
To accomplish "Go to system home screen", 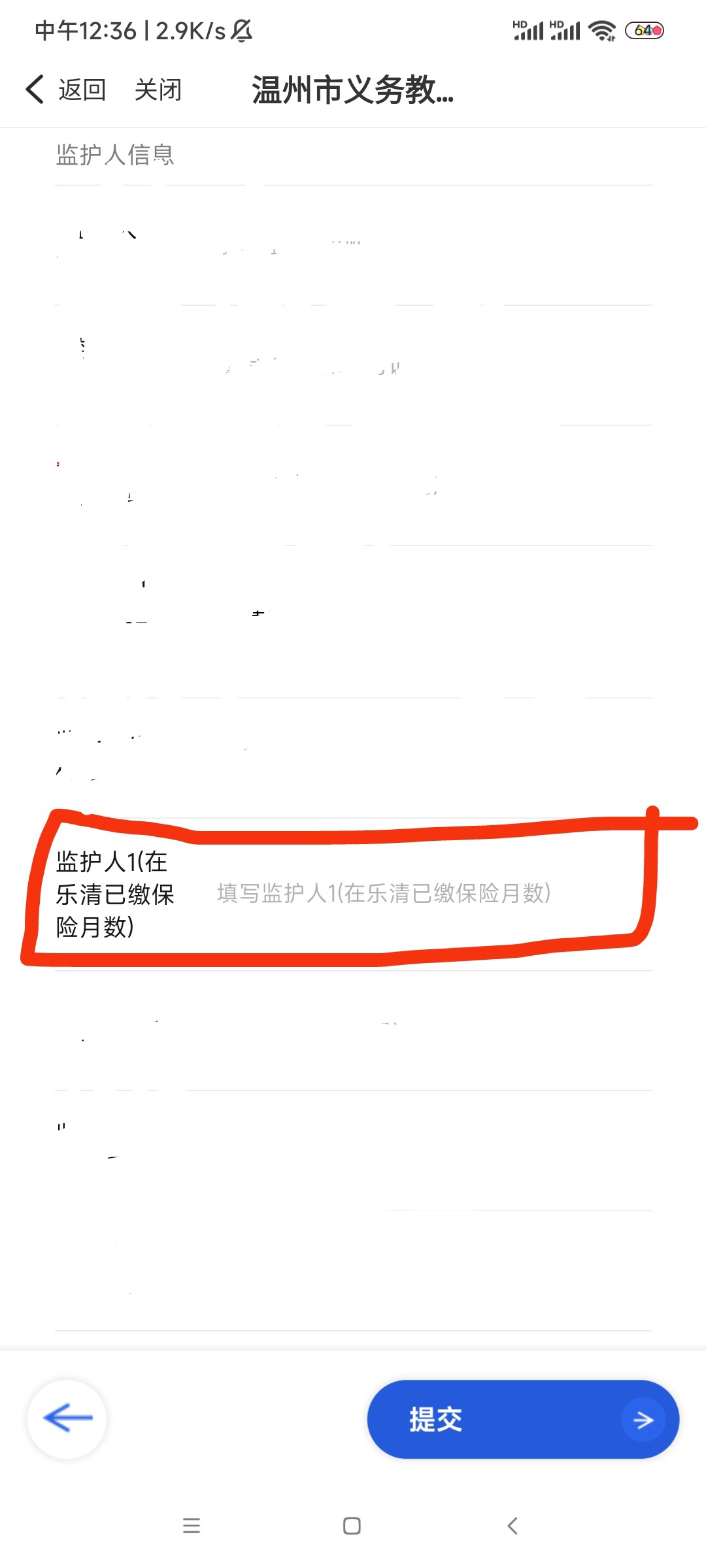I will click(352, 1526).
